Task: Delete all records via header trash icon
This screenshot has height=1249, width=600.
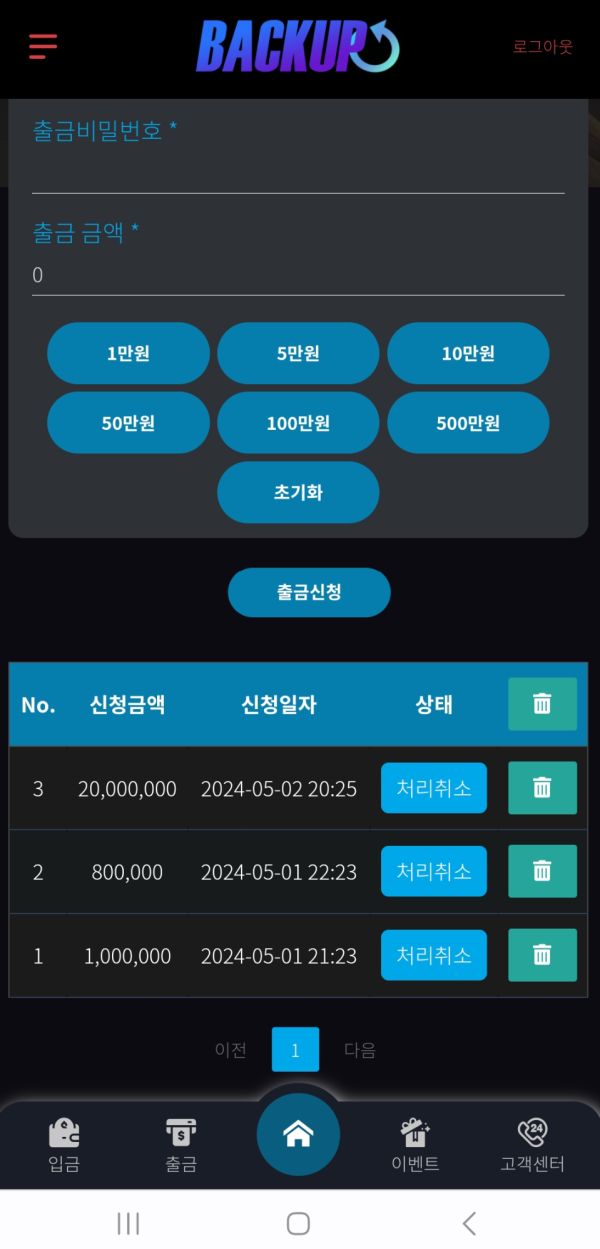Action: click(x=542, y=704)
